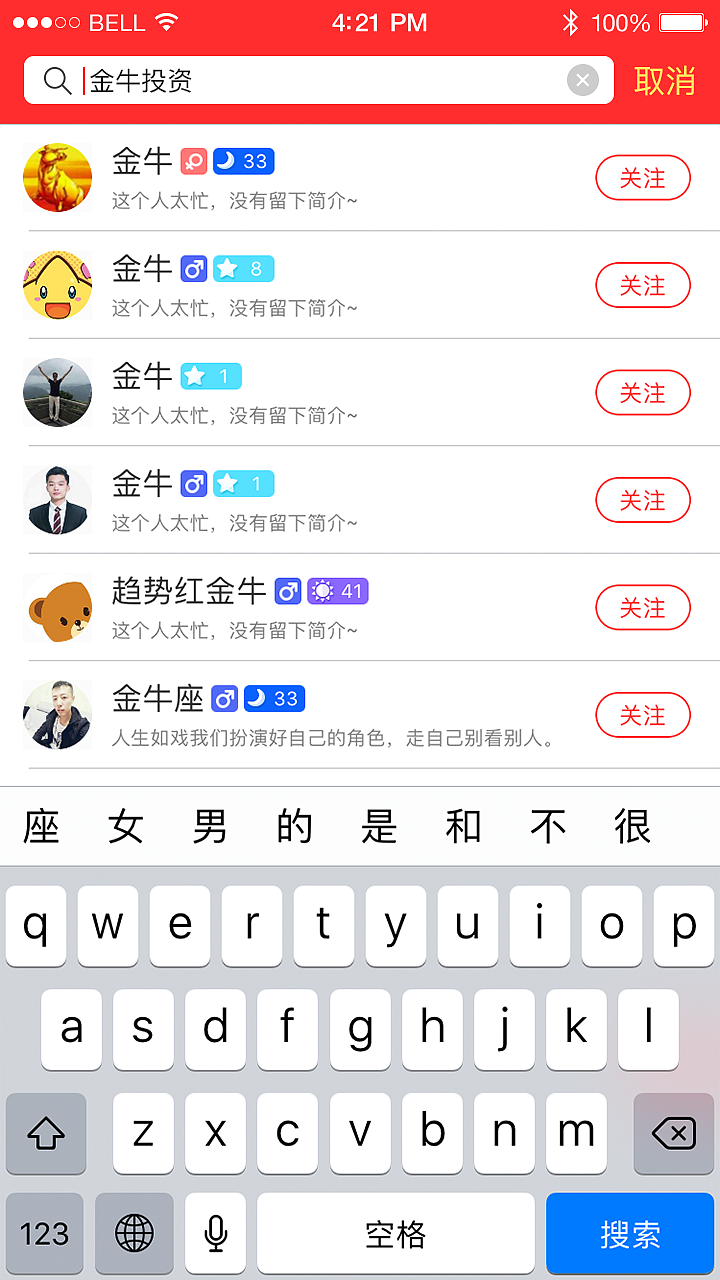Screen dimensions: 720x1280
Task: Tap the moon level badge showing 33 on first 金牛
Action: coord(243,160)
